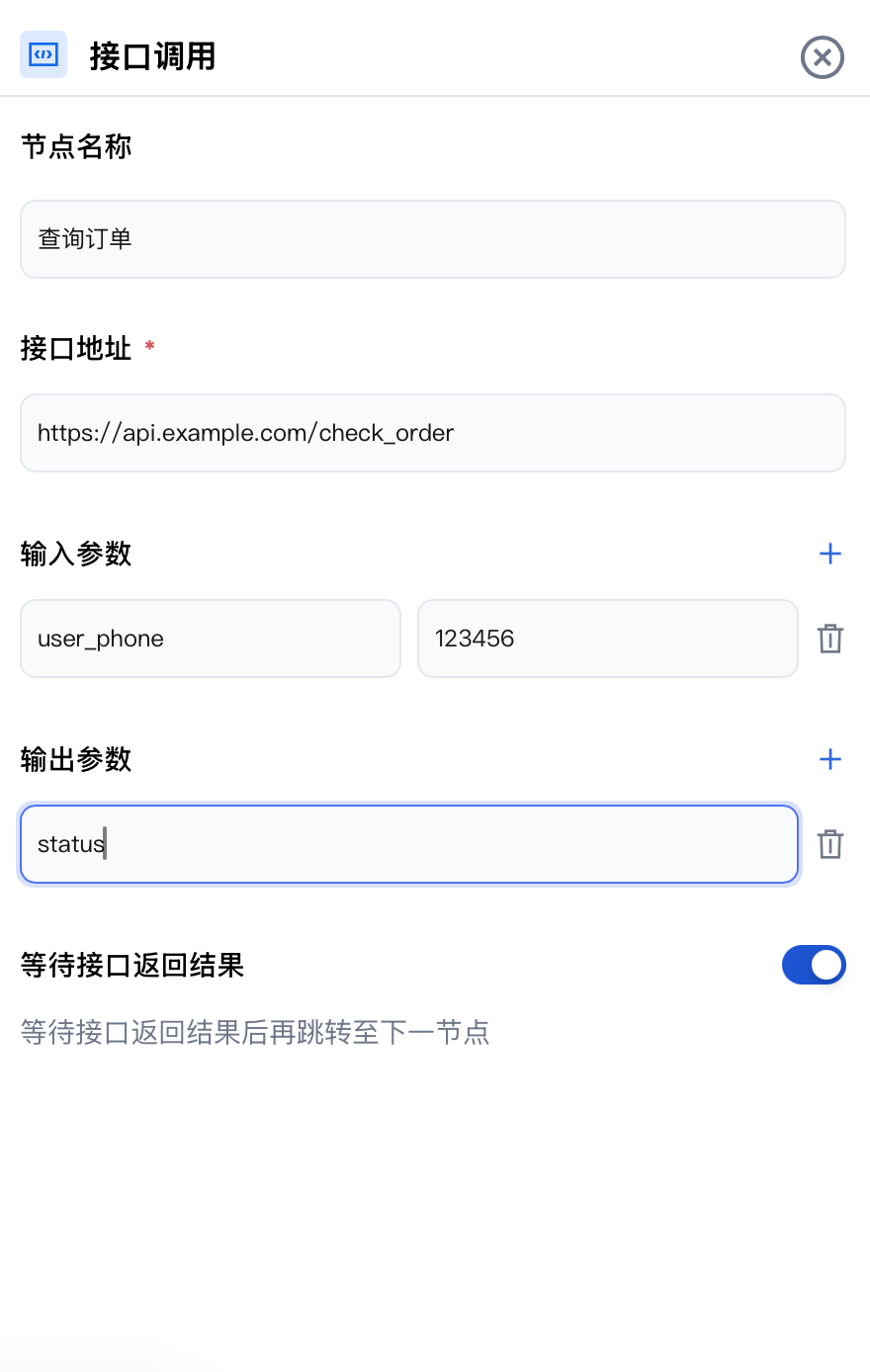Edit the 123456 parameter value field
870x1372 pixels.
coord(607,639)
